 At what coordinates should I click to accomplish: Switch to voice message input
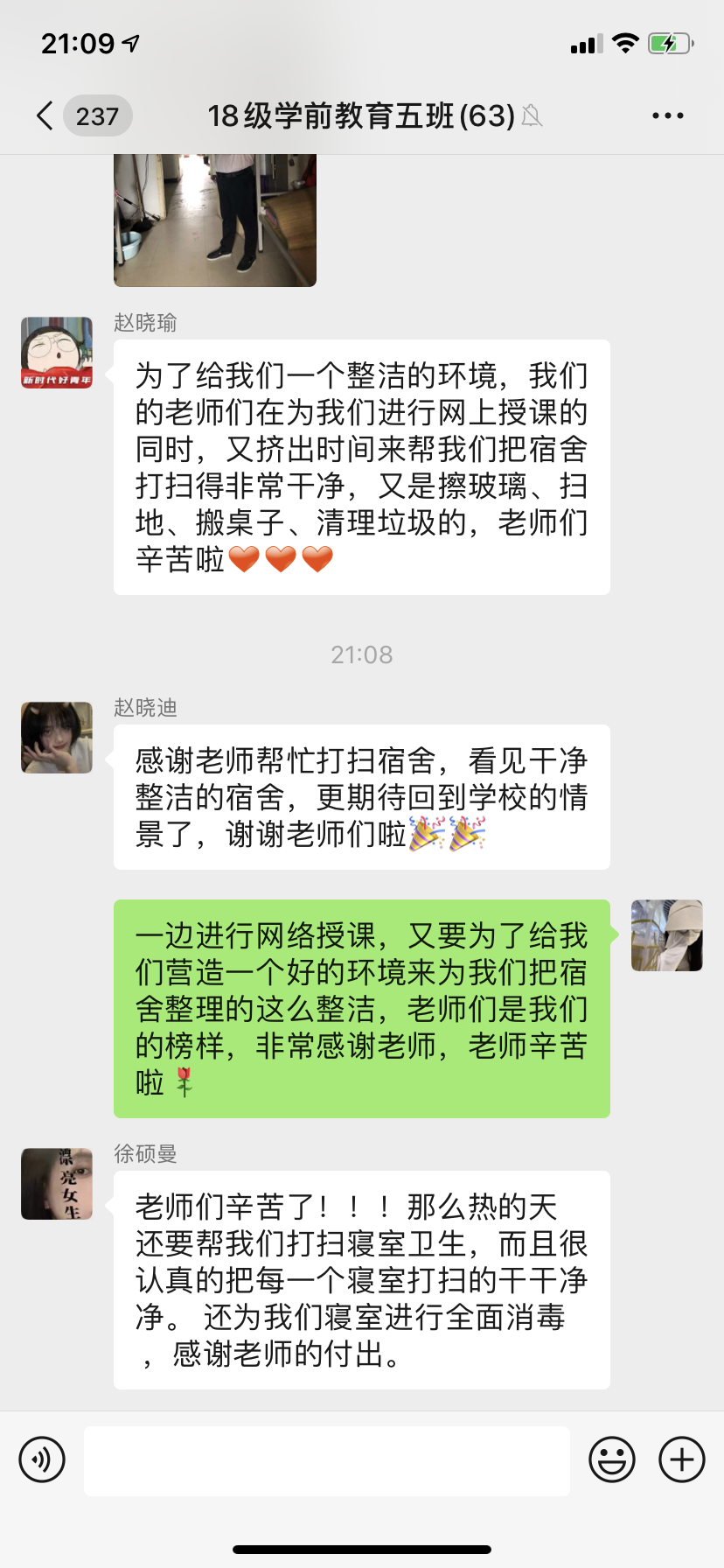point(42,1459)
